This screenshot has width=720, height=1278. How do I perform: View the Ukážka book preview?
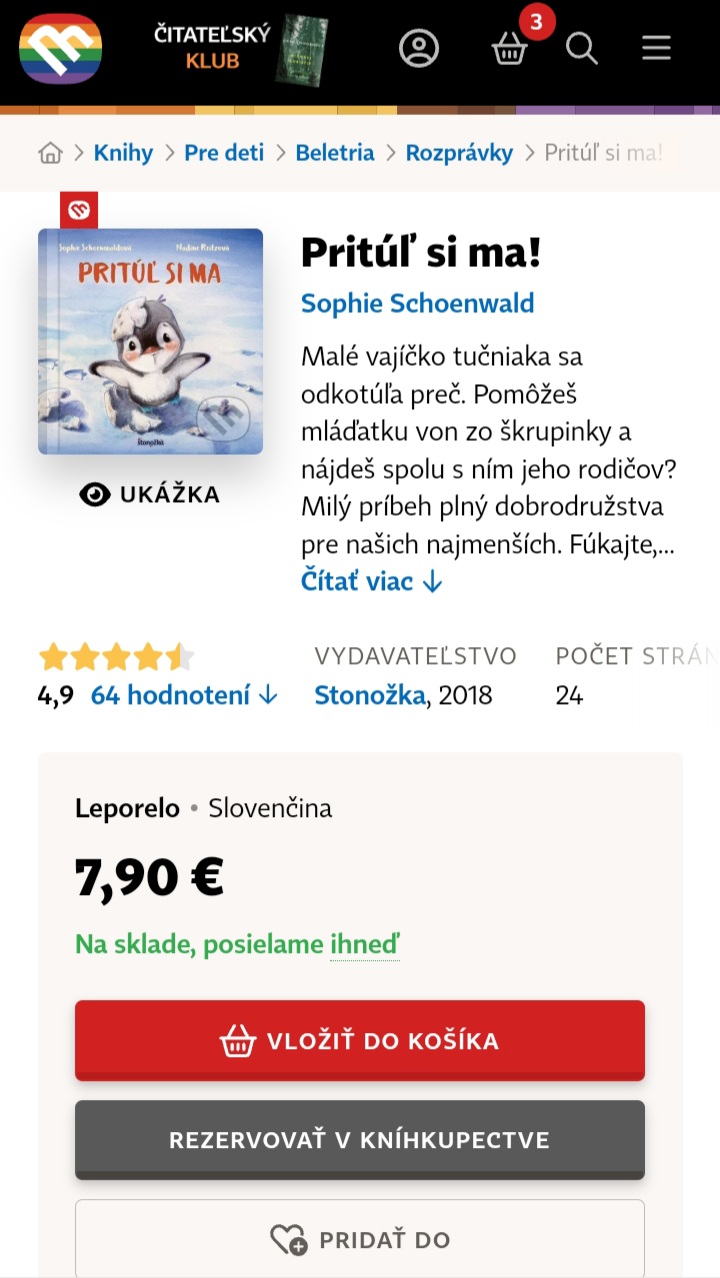[150, 494]
